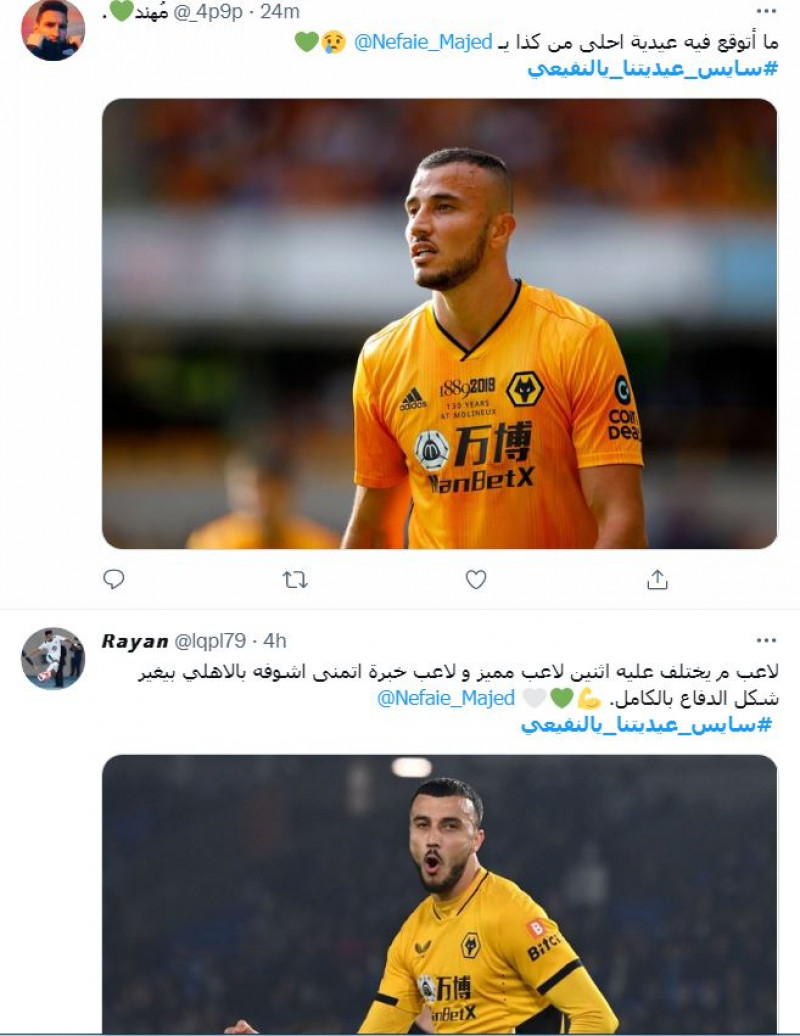This screenshot has height=1036, width=800.
Task: Open the overflow menu on @_4p9p's tweet
Action: coord(766,11)
